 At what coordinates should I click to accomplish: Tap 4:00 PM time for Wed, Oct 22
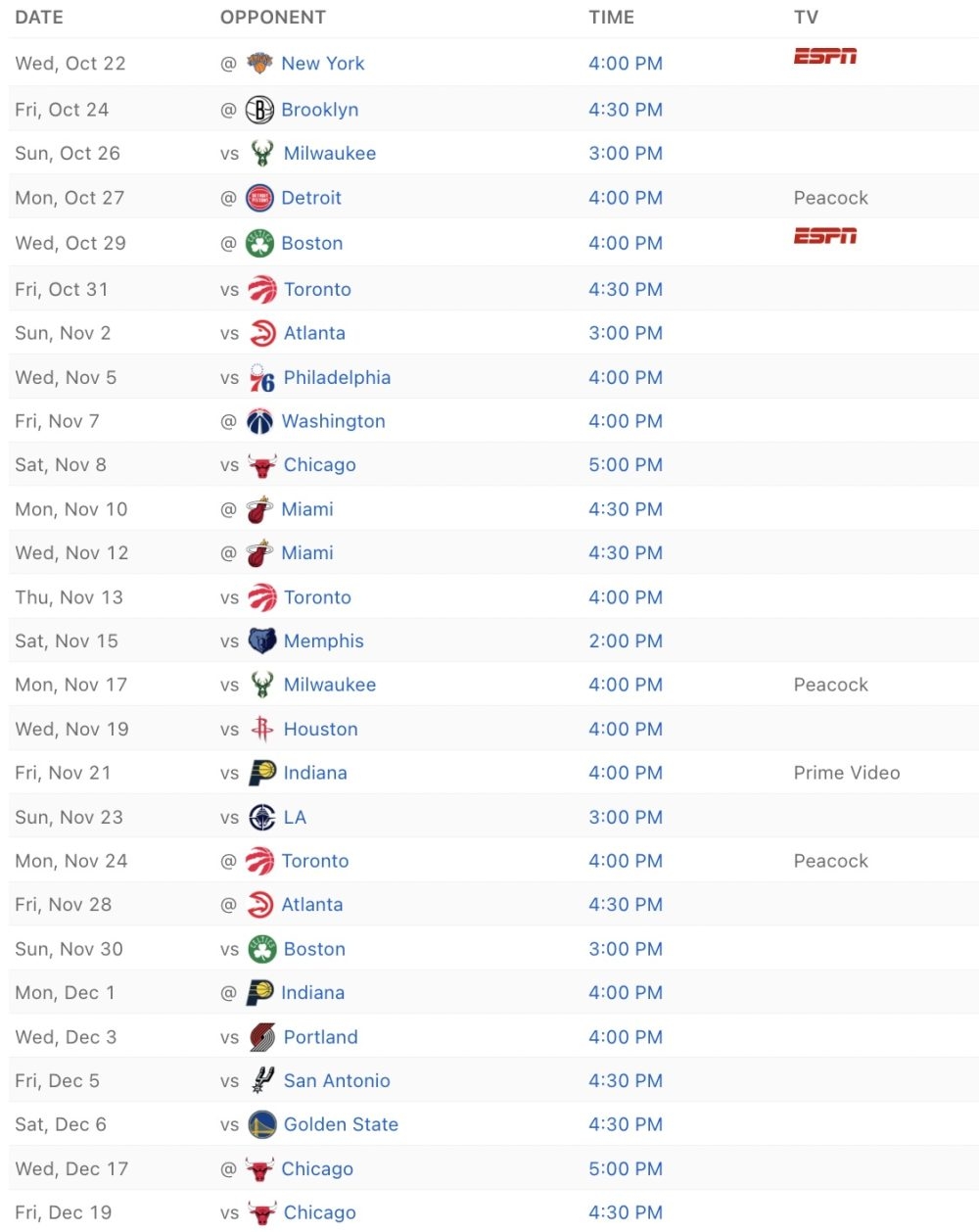(625, 64)
